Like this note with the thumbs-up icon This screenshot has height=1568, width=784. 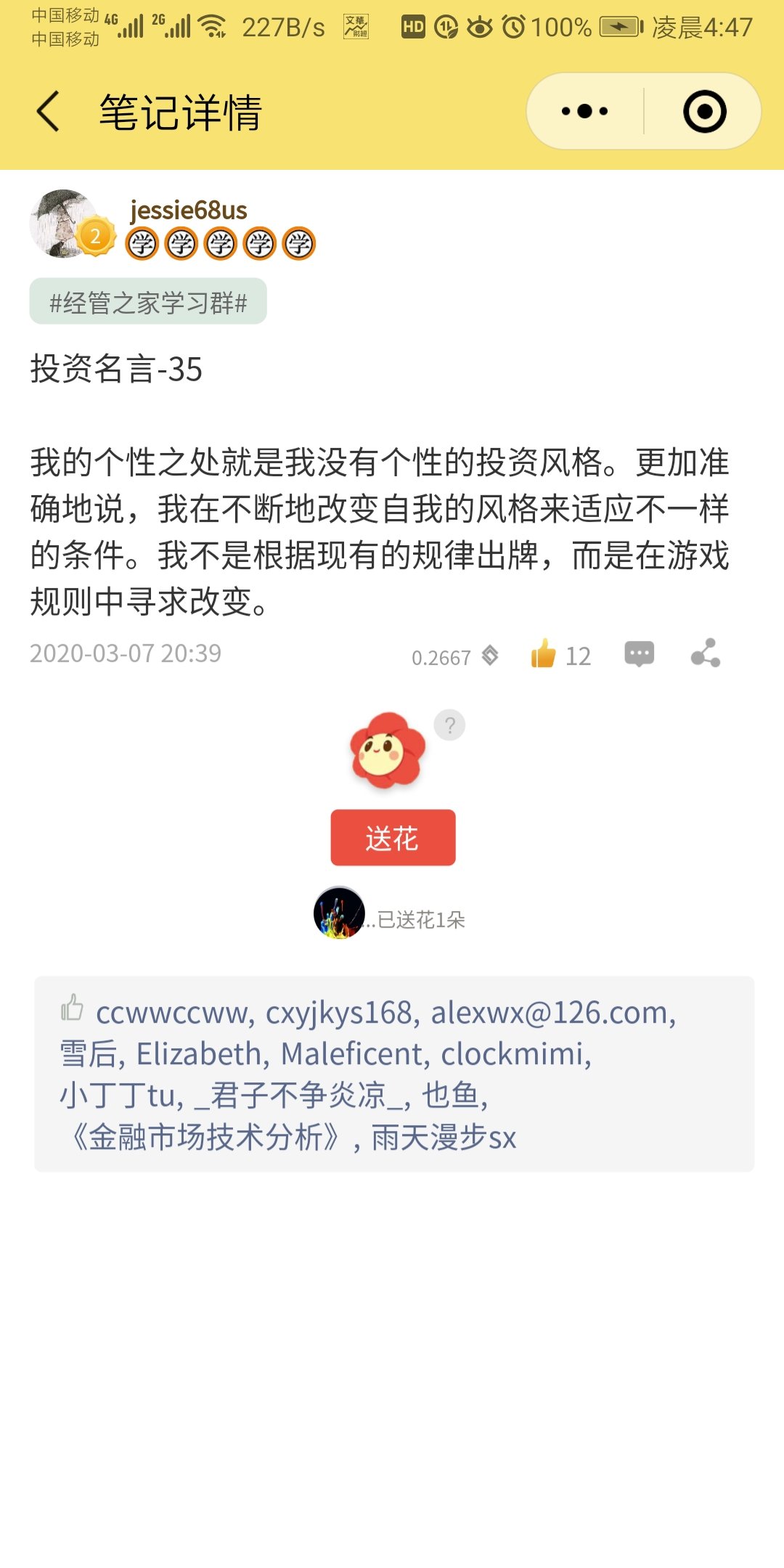(544, 654)
